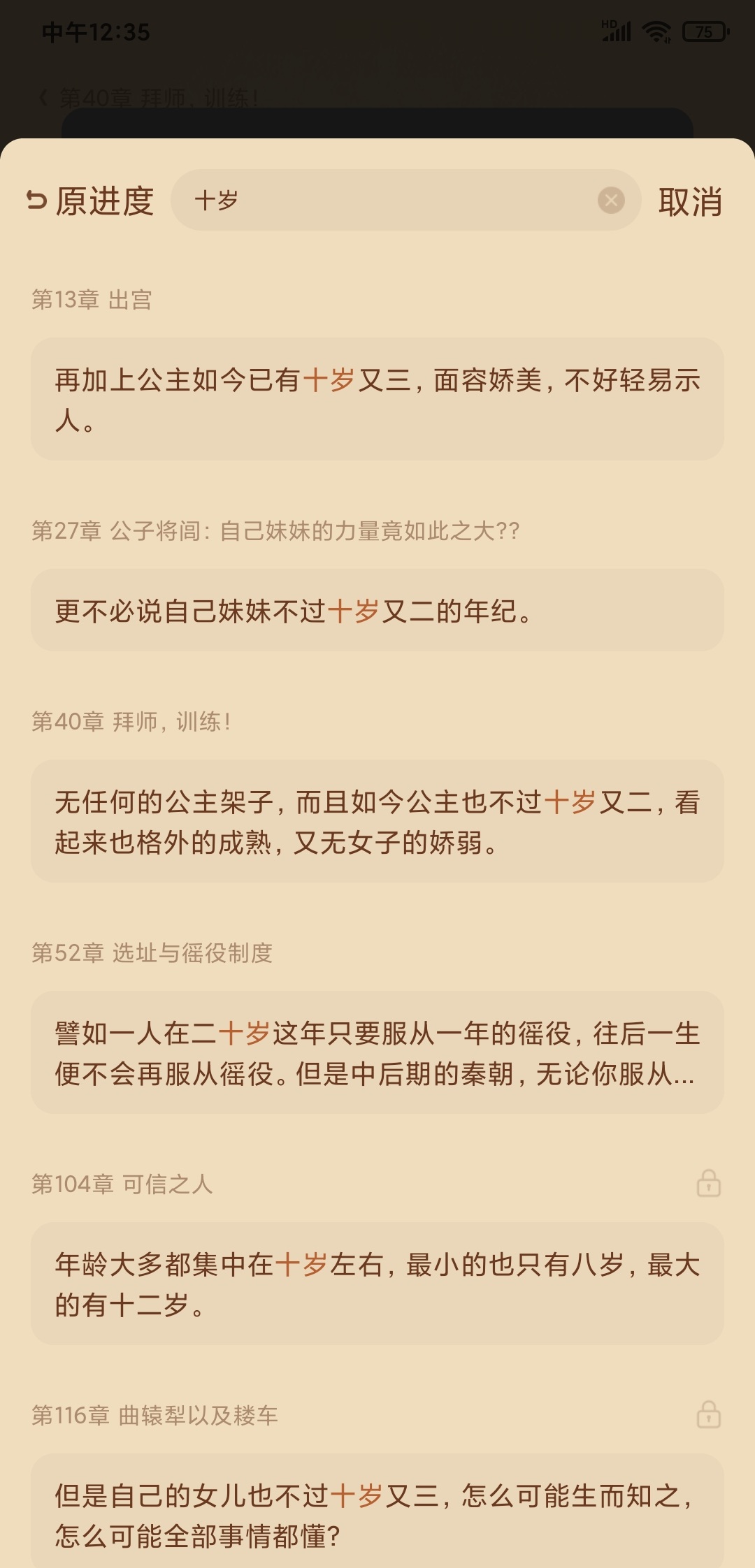The image size is (755, 1568).
Task: Tap the search field containing 十岁
Action: pos(391,201)
